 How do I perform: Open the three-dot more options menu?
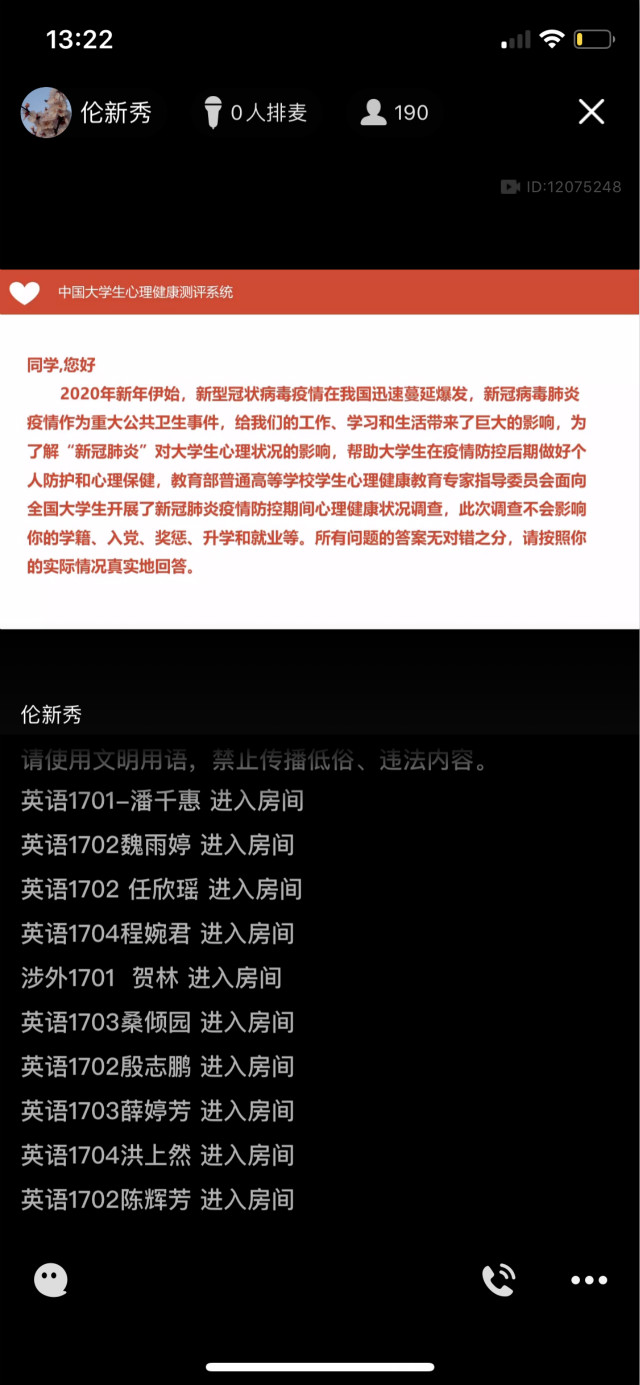(x=589, y=1280)
